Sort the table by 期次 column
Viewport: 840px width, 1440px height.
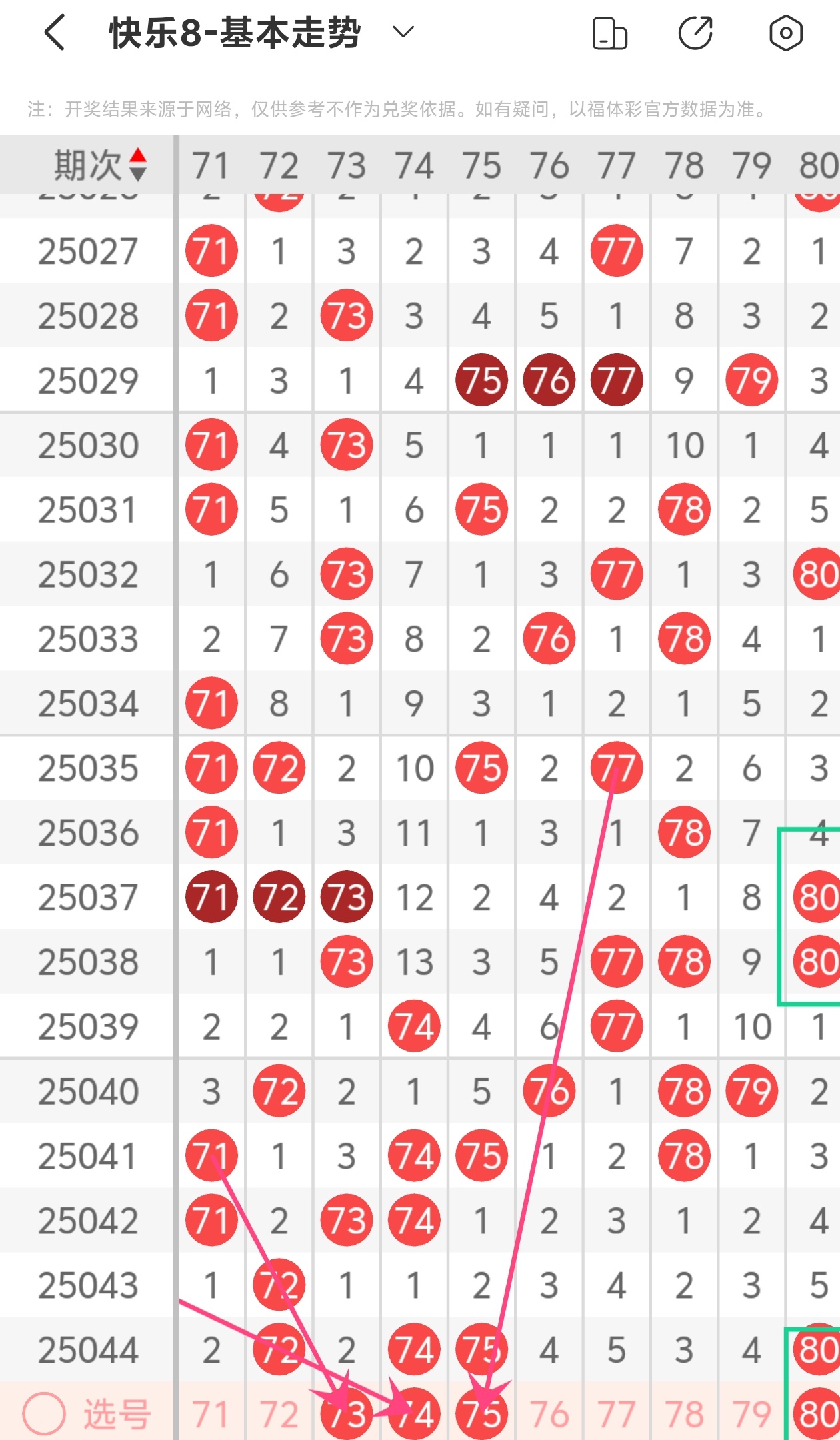coord(100,165)
